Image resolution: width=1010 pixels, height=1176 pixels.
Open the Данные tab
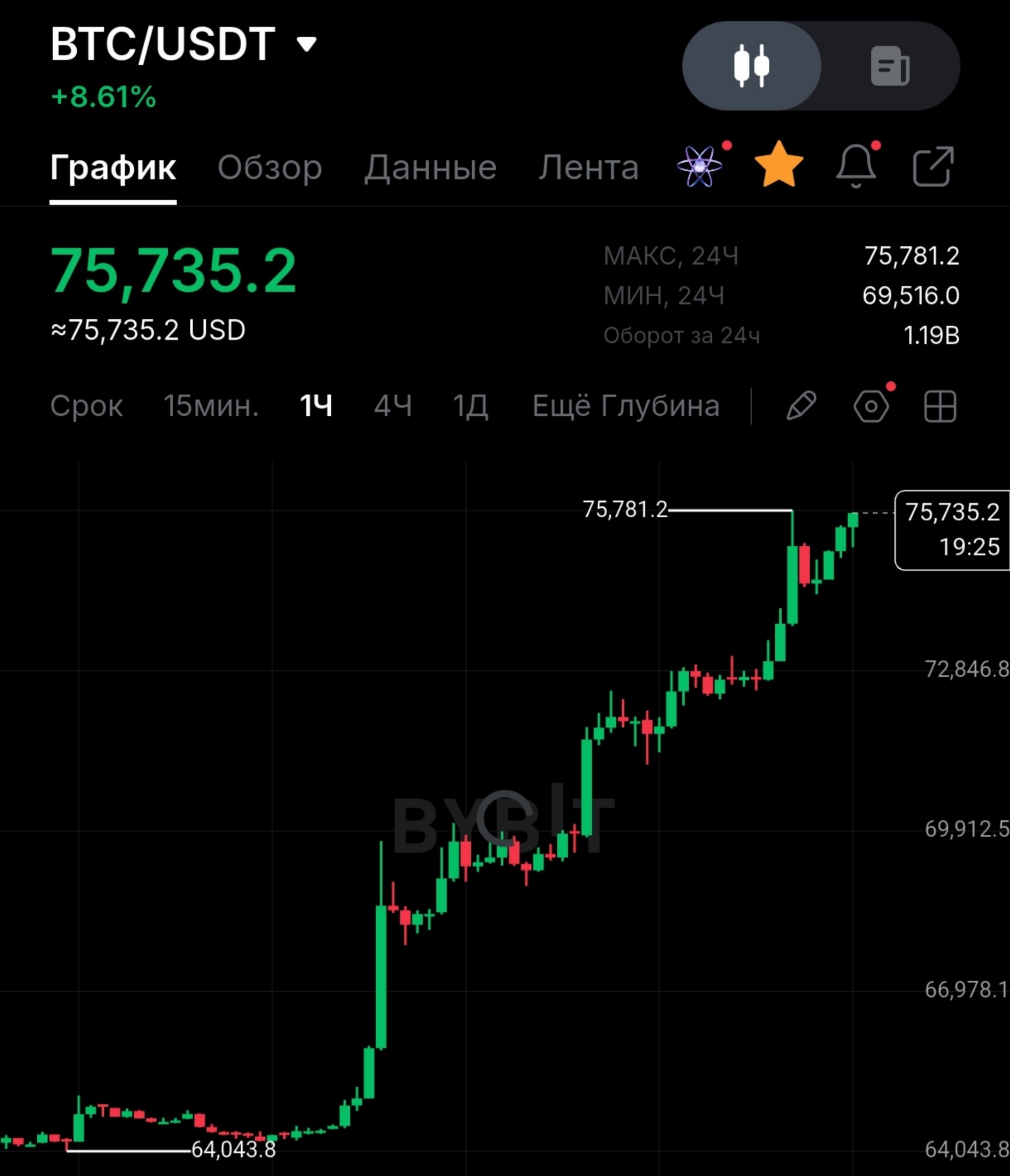(x=431, y=167)
